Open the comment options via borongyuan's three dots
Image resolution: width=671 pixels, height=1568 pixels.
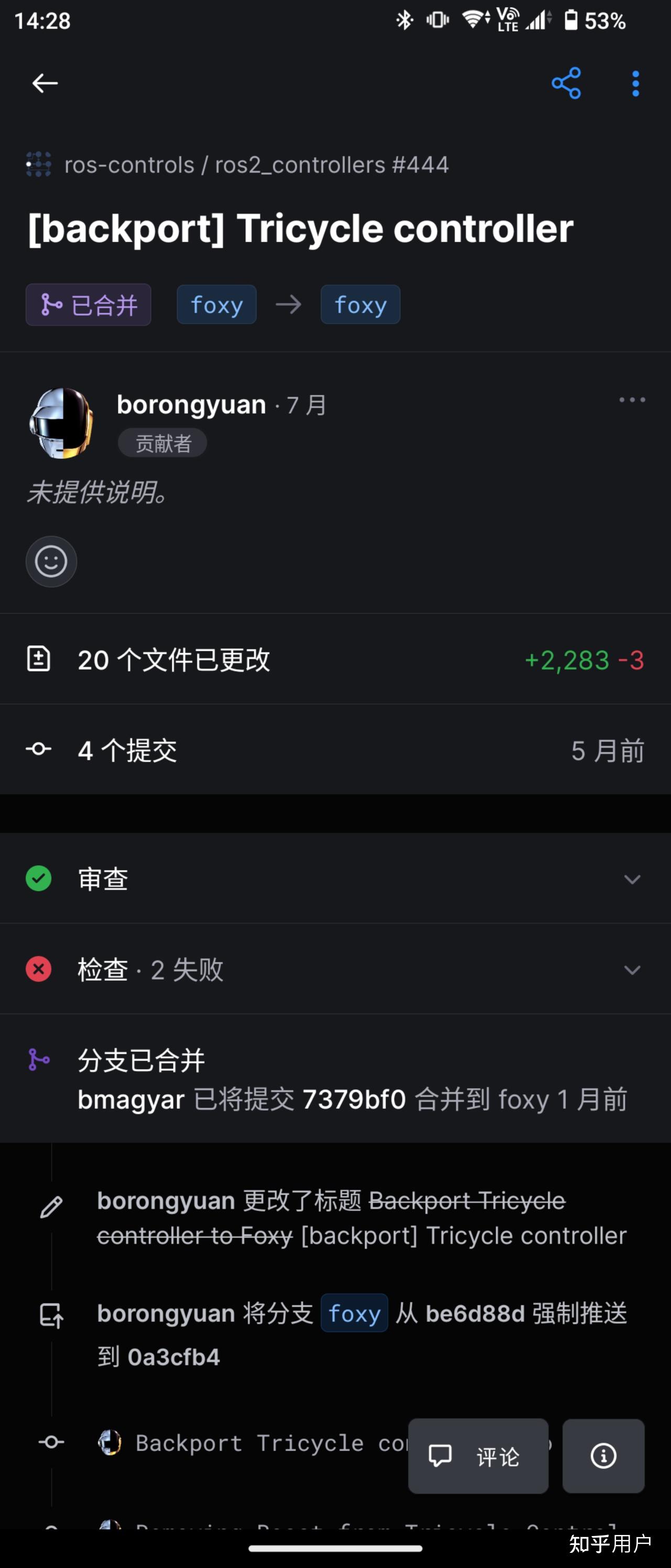tap(633, 400)
